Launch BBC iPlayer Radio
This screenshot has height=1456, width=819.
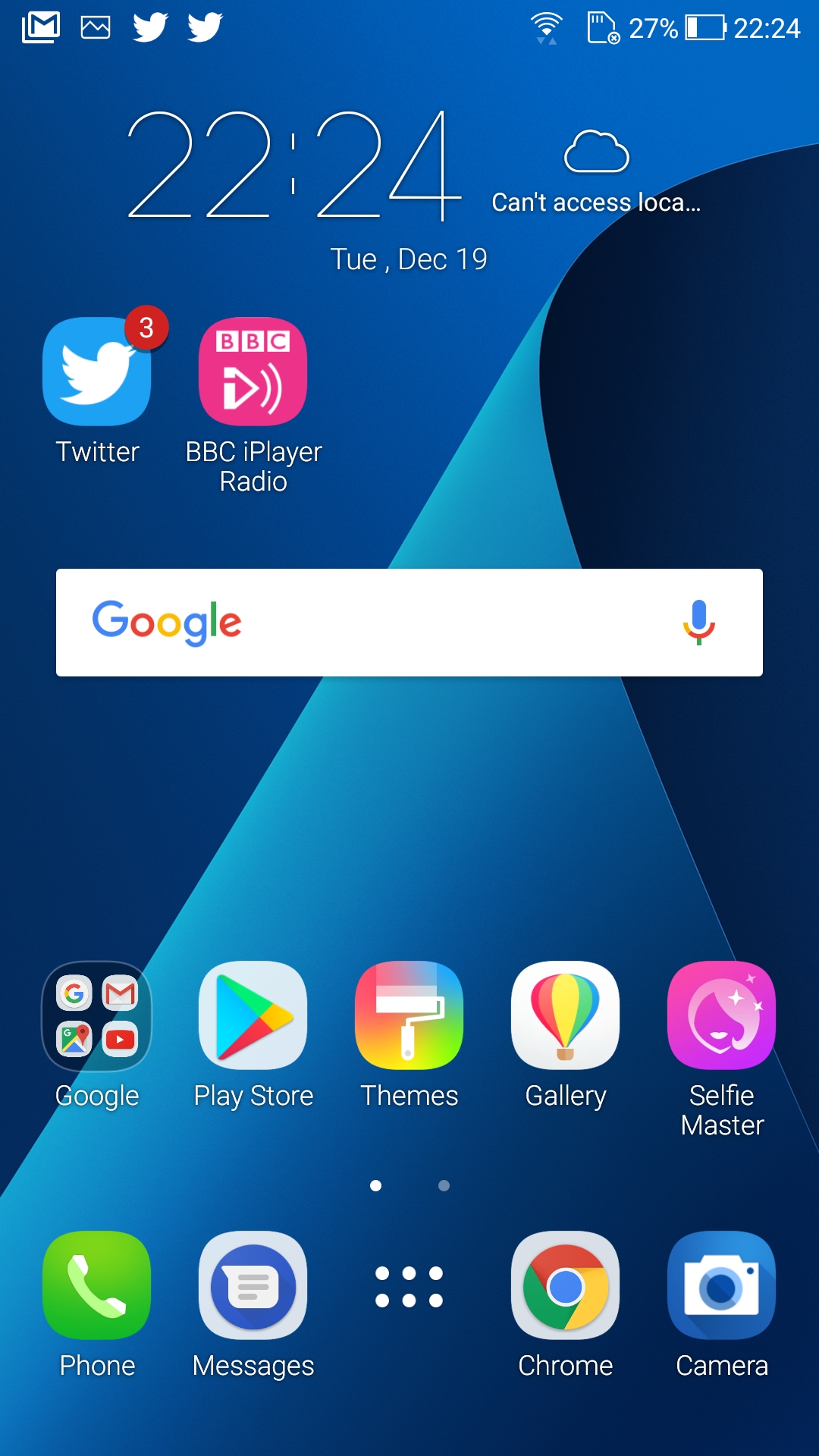pyautogui.click(x=253, y=372)
